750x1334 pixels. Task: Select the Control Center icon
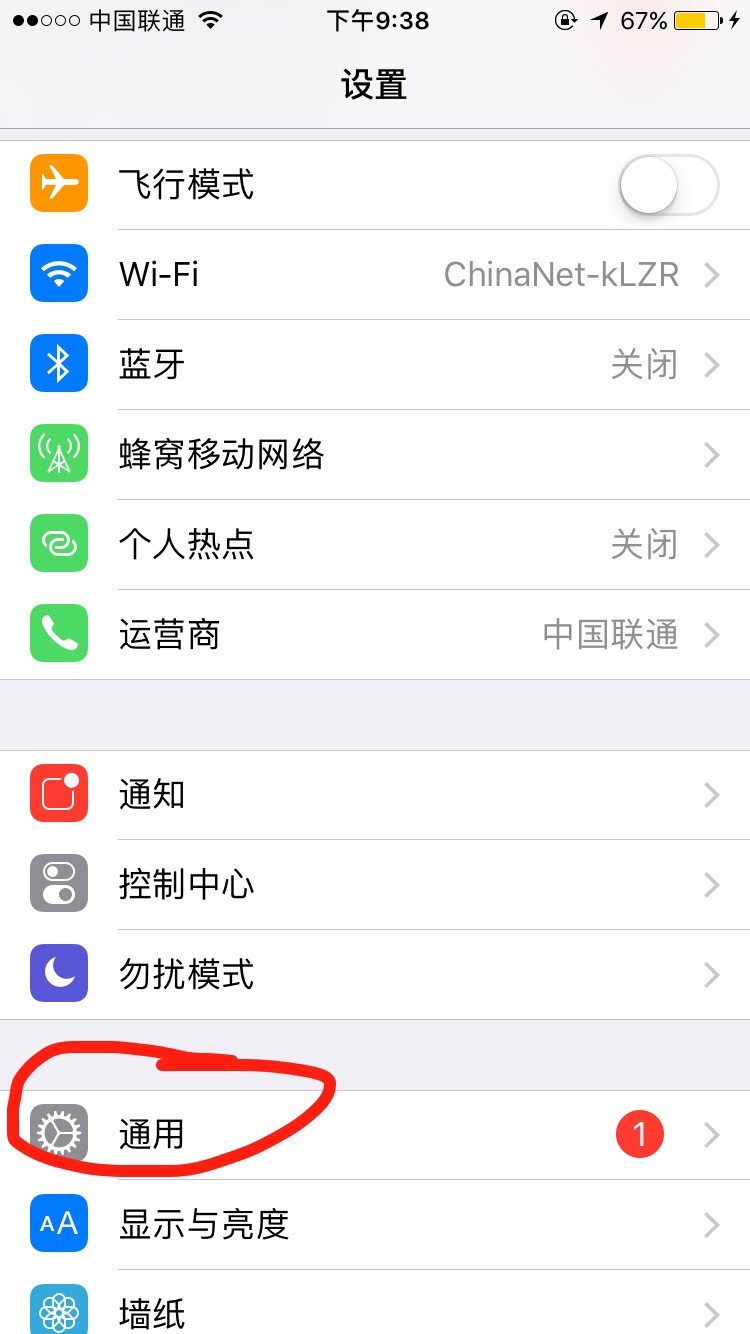58,883
